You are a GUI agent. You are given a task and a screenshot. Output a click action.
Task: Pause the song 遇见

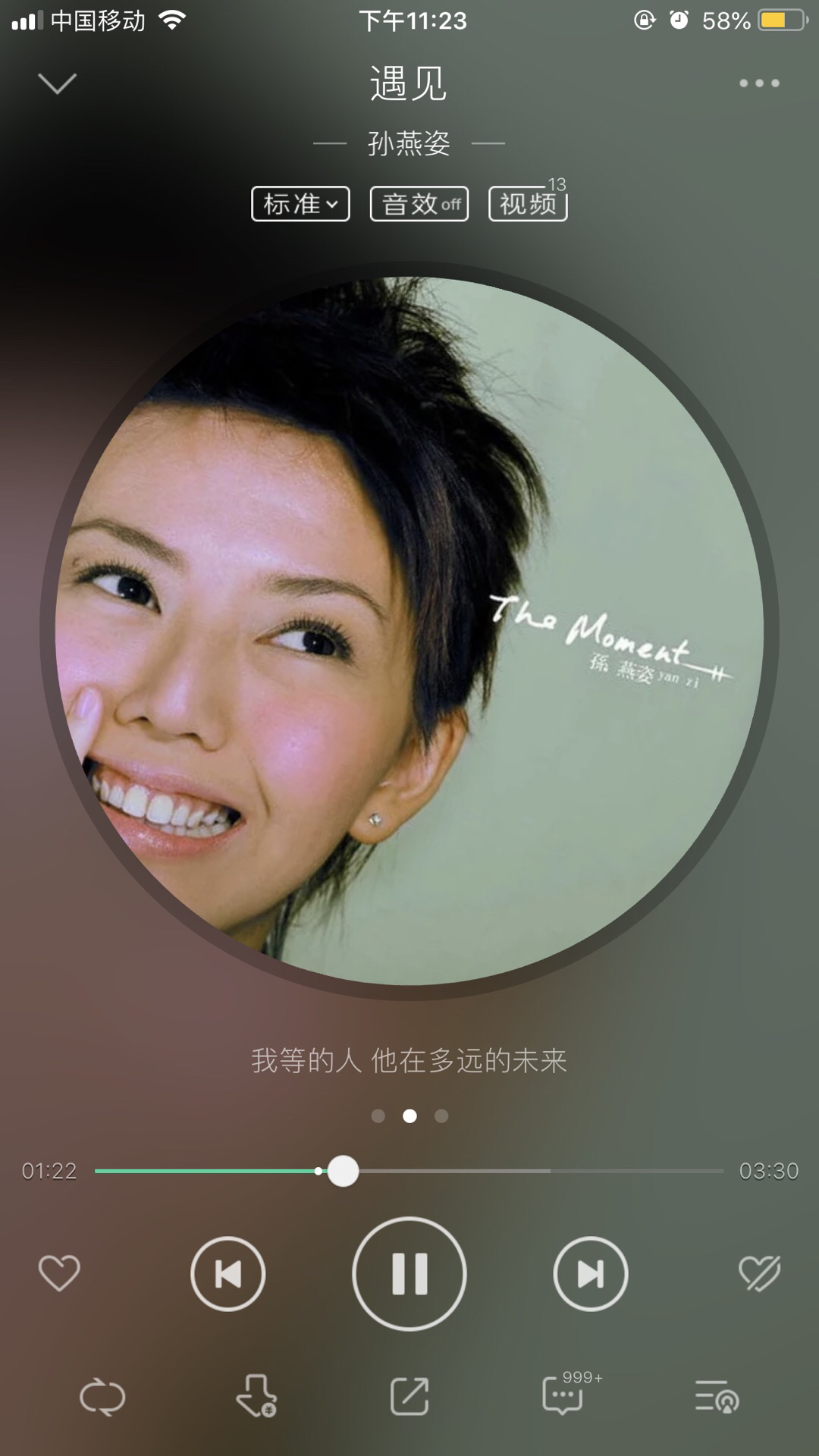coord(409,1274)
